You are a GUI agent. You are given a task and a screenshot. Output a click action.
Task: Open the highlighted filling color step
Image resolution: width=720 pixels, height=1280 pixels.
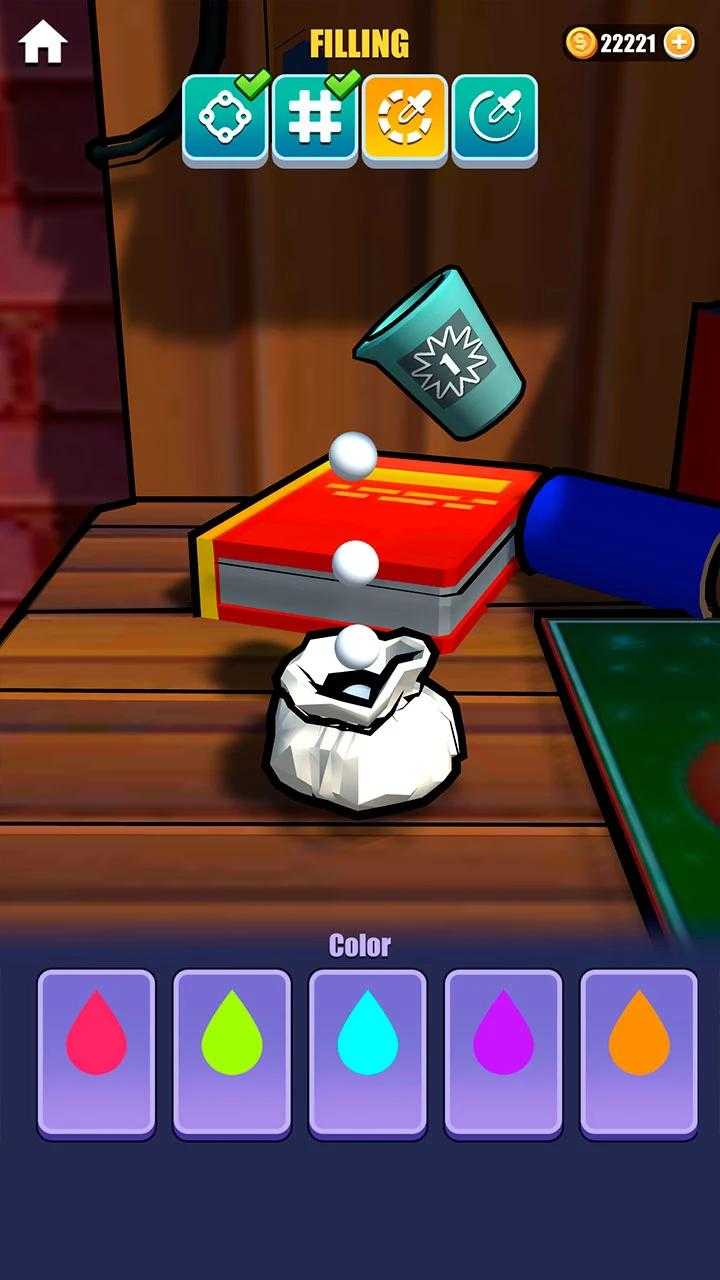tap(405, 119)
